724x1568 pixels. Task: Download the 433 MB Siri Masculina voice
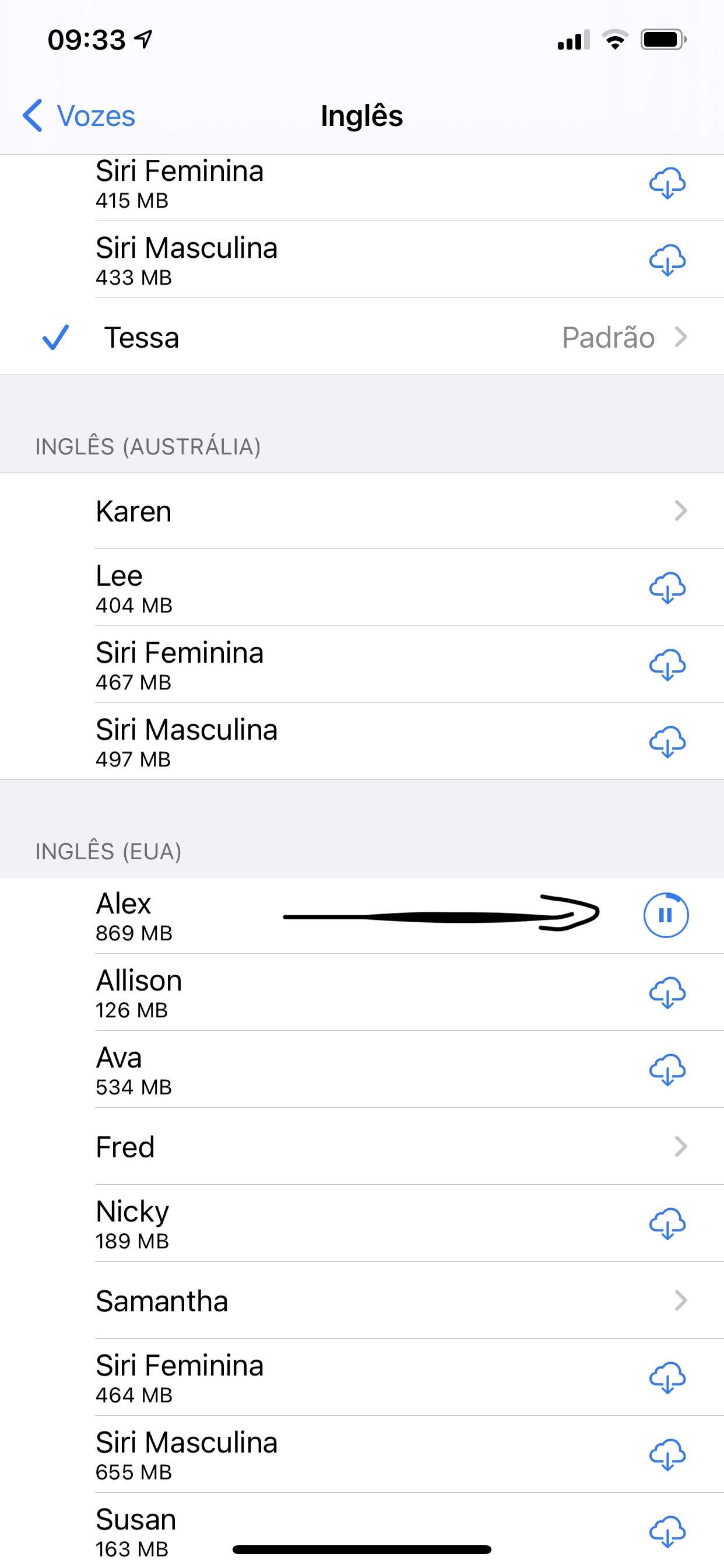[667, 260]
